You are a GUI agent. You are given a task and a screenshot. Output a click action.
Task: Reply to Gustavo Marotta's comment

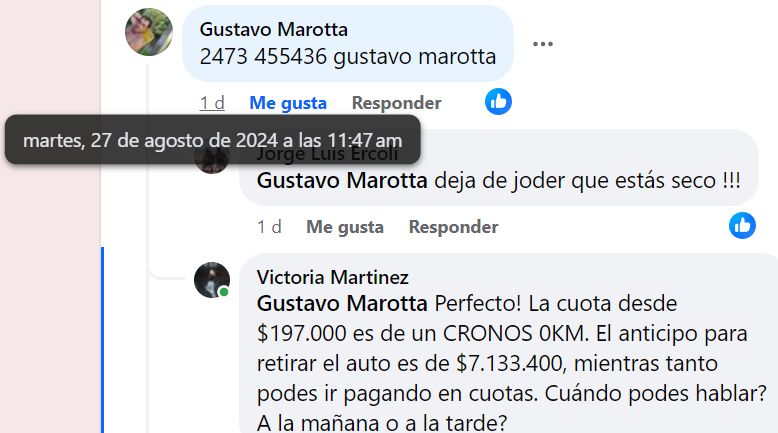pos(396,103)
